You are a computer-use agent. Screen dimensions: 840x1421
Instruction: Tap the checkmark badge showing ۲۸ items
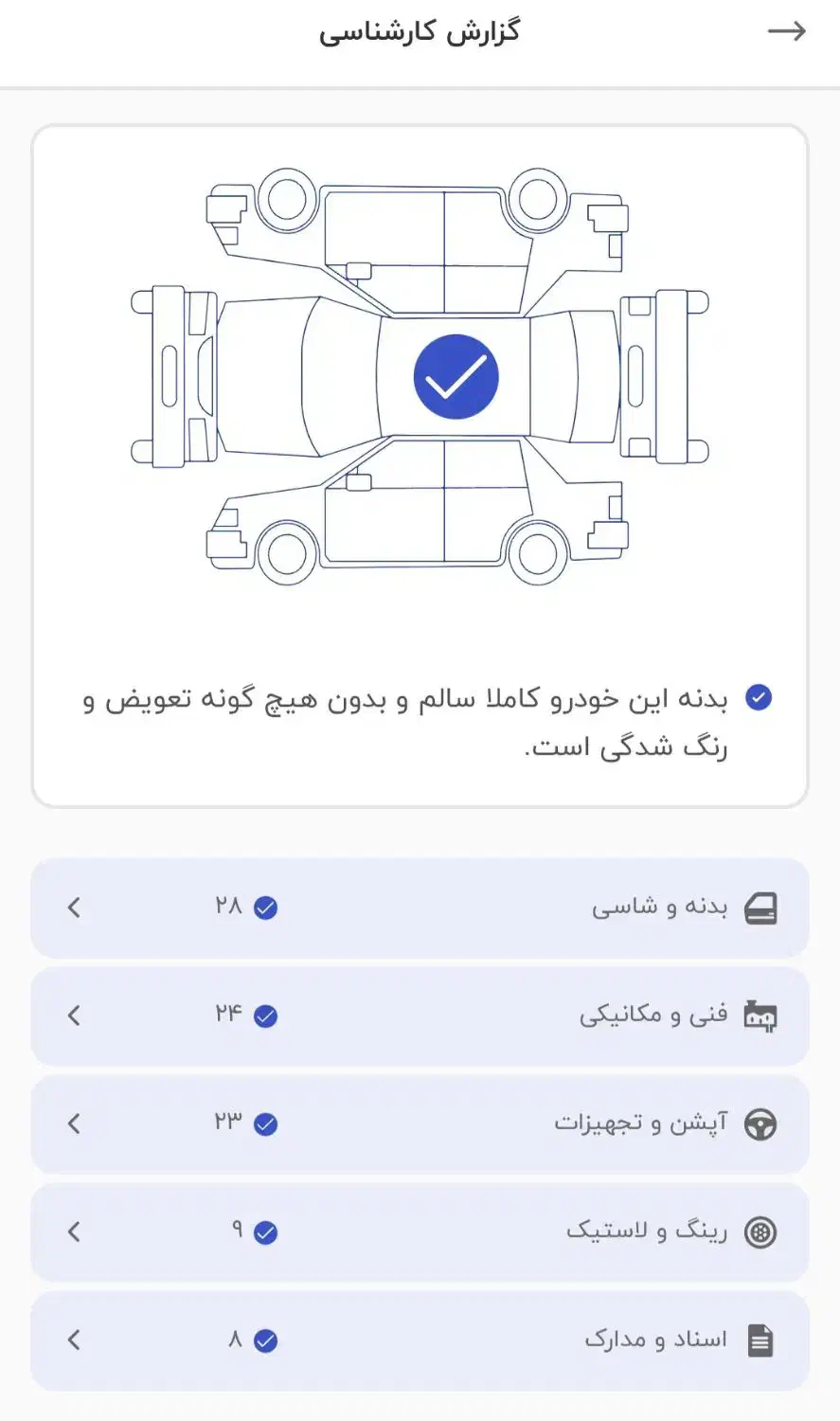(266, 907)
